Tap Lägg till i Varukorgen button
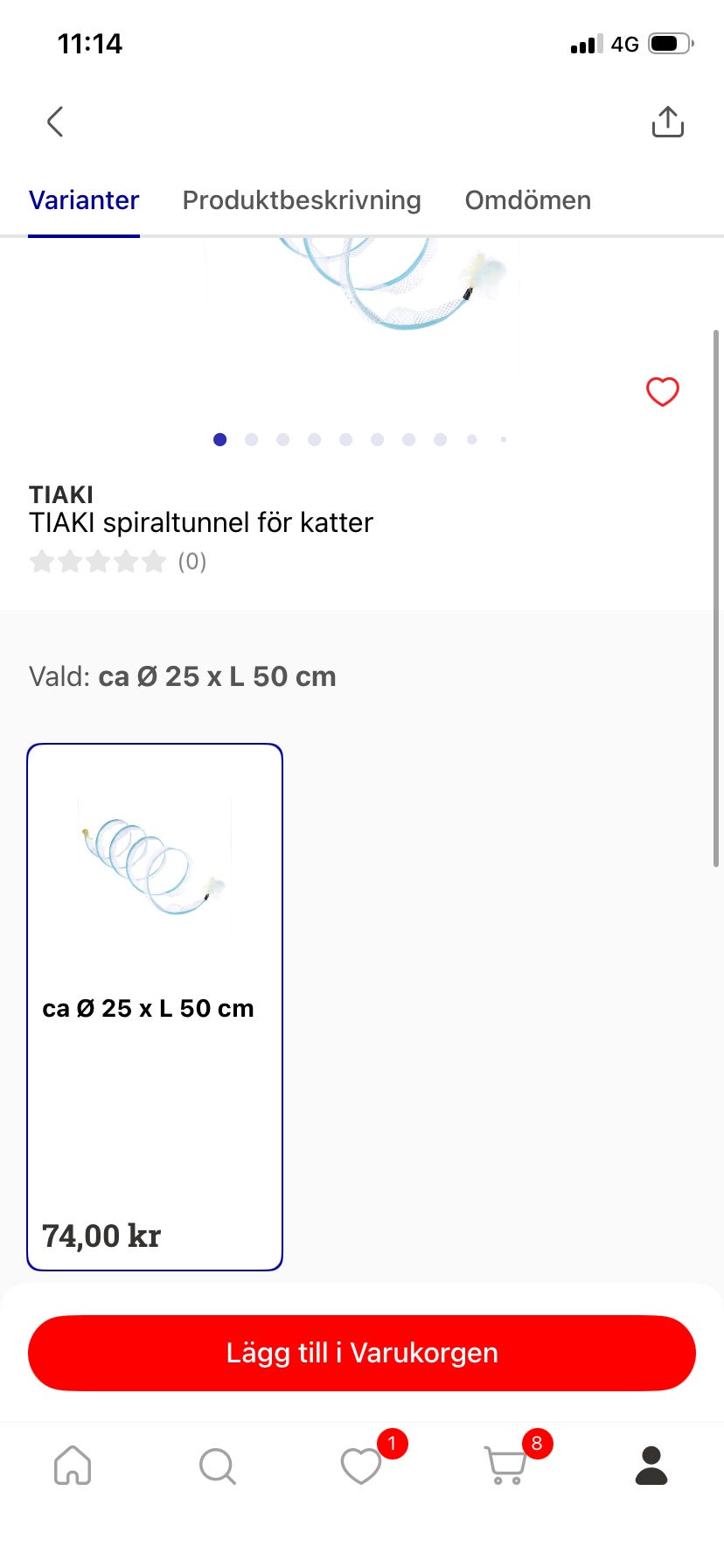The image size is (724, 1568). (x=362, y=1353)
